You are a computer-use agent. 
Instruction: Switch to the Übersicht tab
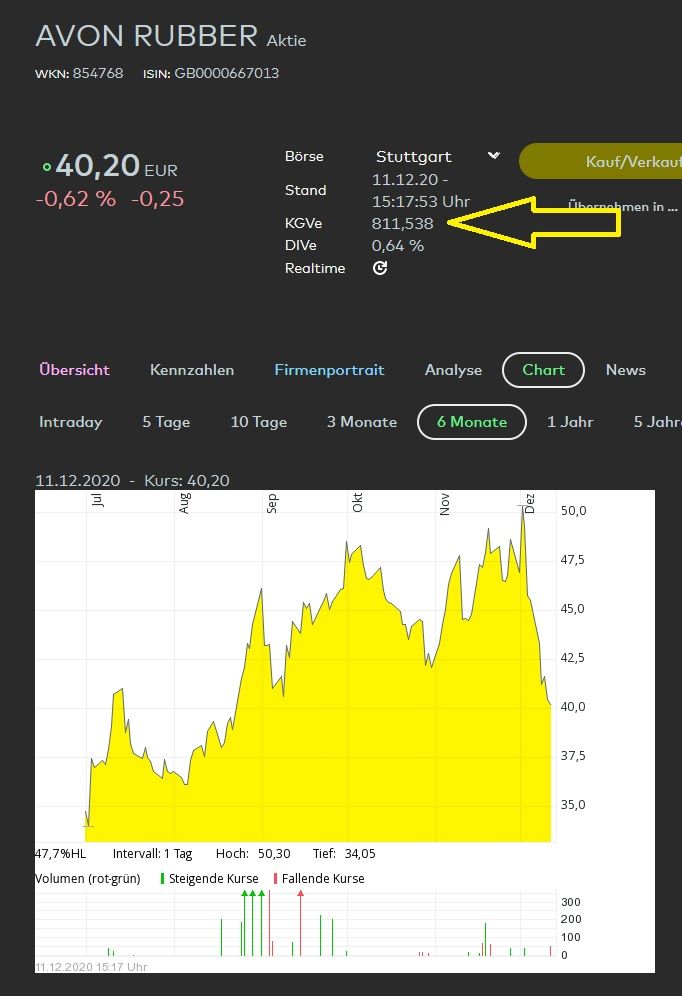(x=75, y=370)
